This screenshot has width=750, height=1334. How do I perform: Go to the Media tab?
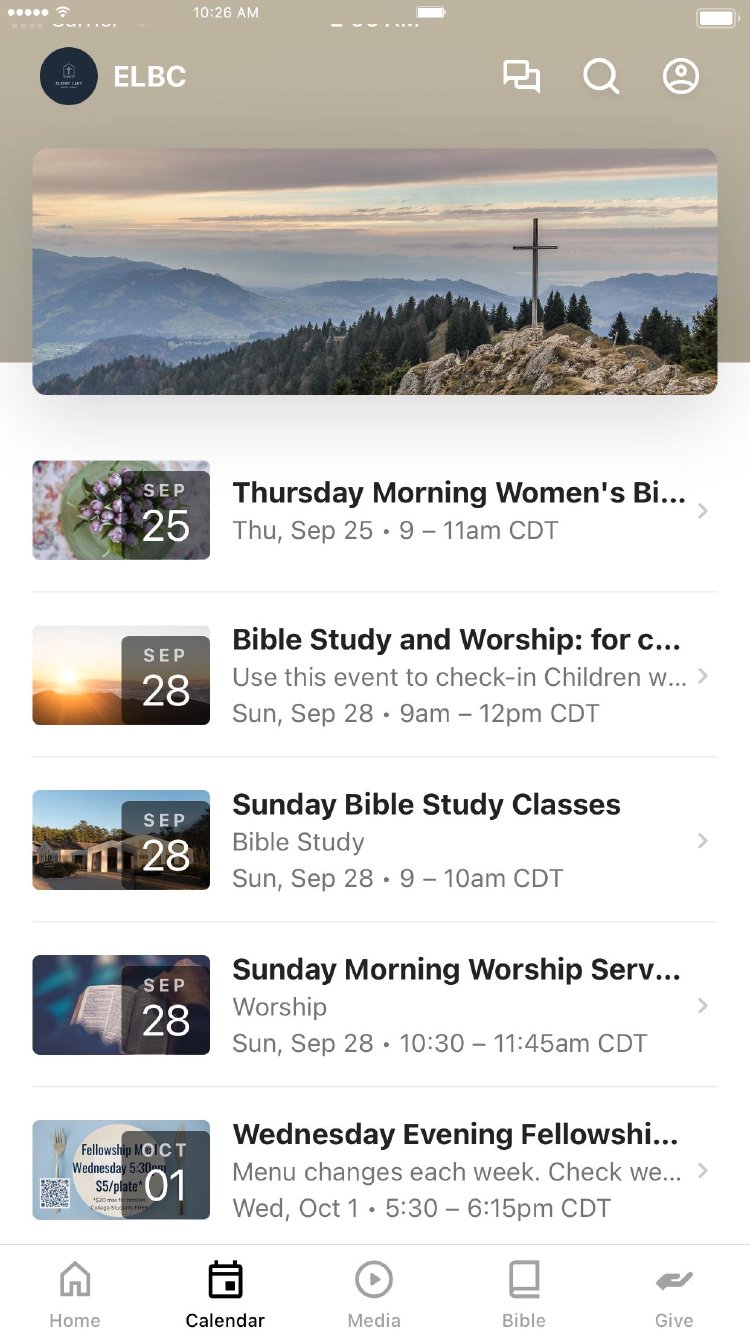[374, 1294]
